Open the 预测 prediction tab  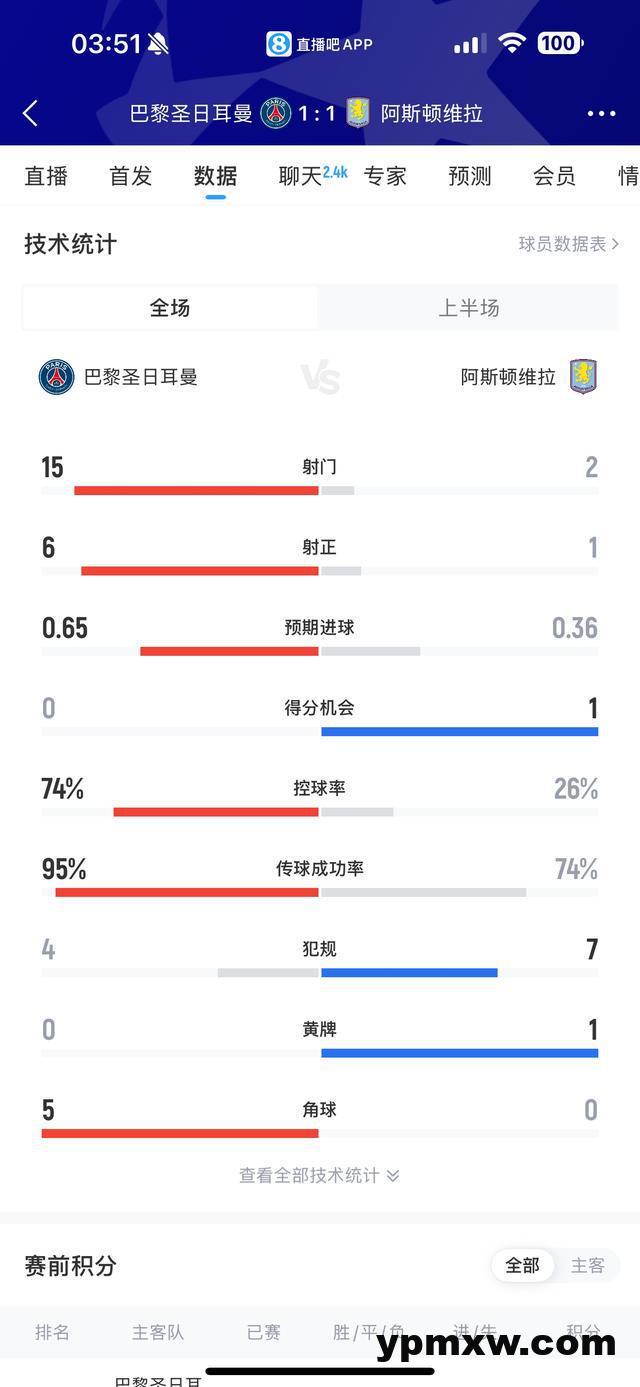[470, 176]
